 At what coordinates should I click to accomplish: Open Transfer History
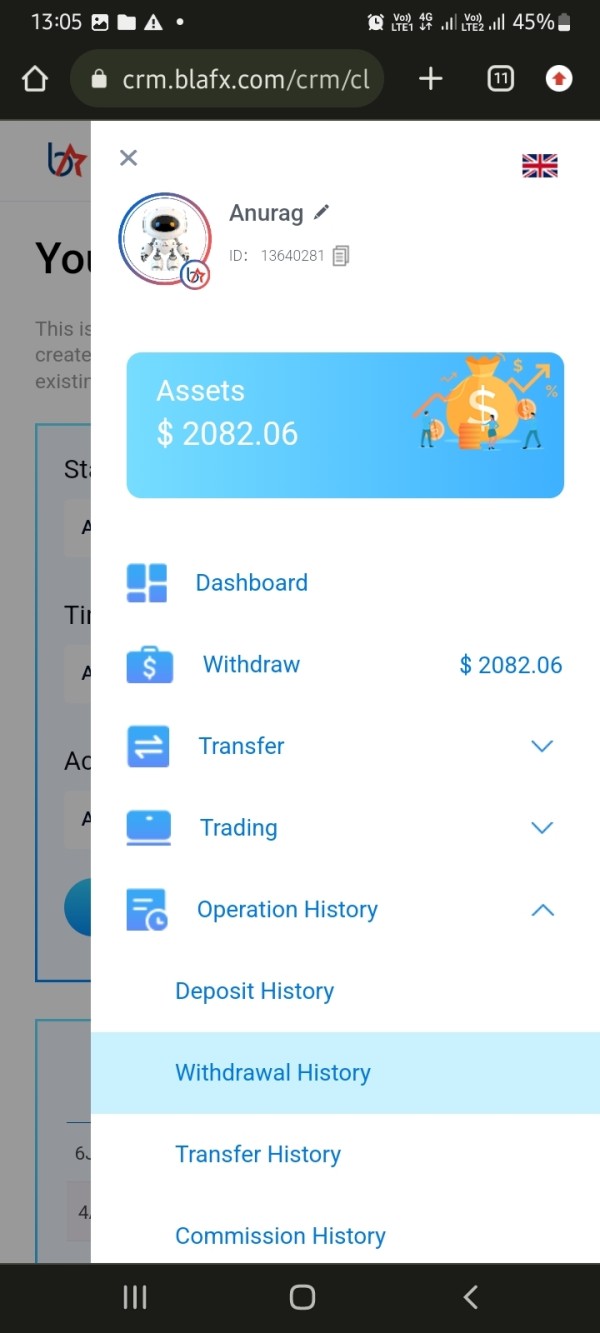[x=345, y=1154]
